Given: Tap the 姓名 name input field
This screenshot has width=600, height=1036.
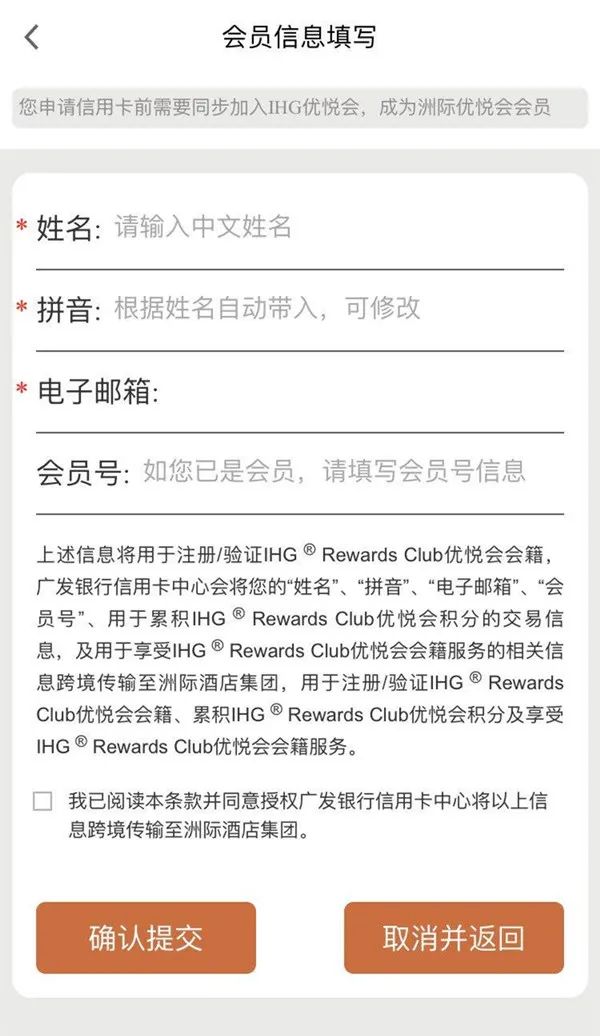Looking at the screenshot, I should (x=335, y=227).
